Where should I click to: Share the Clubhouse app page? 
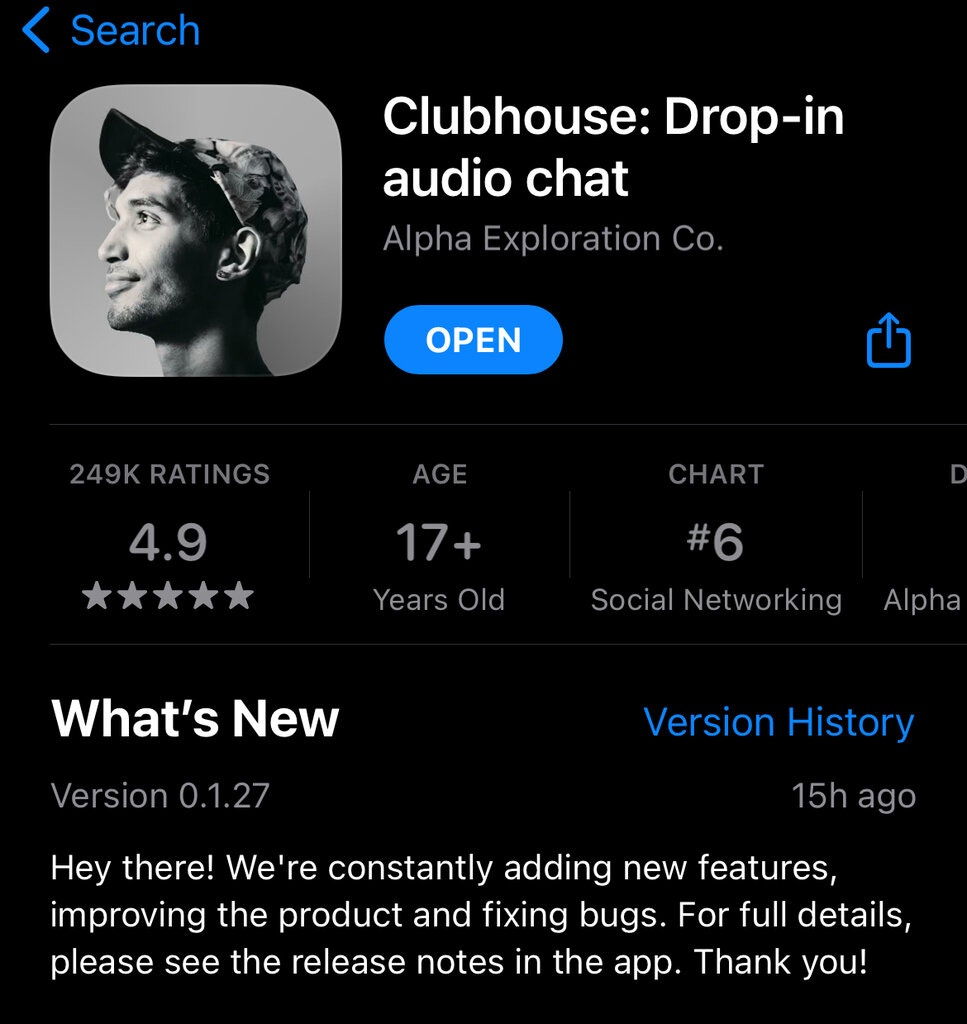coord(888,341)
